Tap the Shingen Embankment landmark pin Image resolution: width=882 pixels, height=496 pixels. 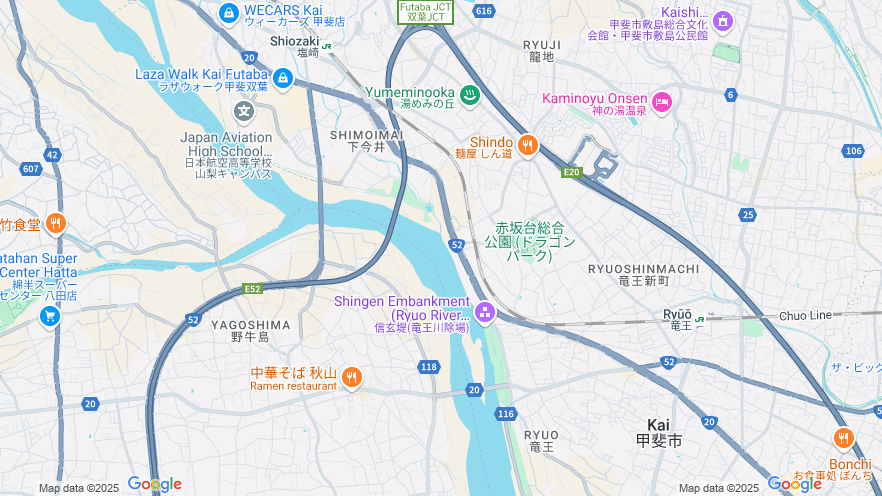(485, 313)
